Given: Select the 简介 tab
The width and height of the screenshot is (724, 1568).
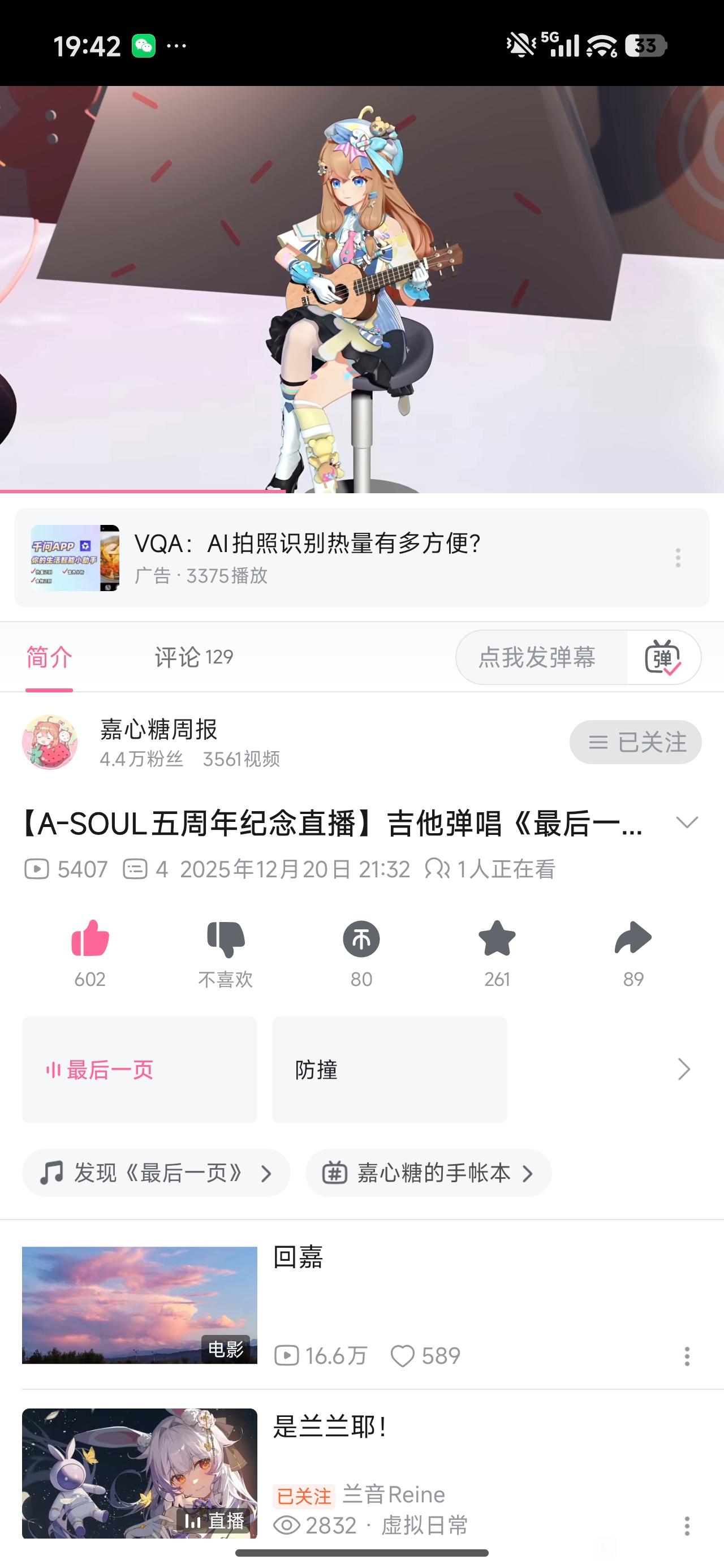Looking at the screenshot, I should pos(49,657).
